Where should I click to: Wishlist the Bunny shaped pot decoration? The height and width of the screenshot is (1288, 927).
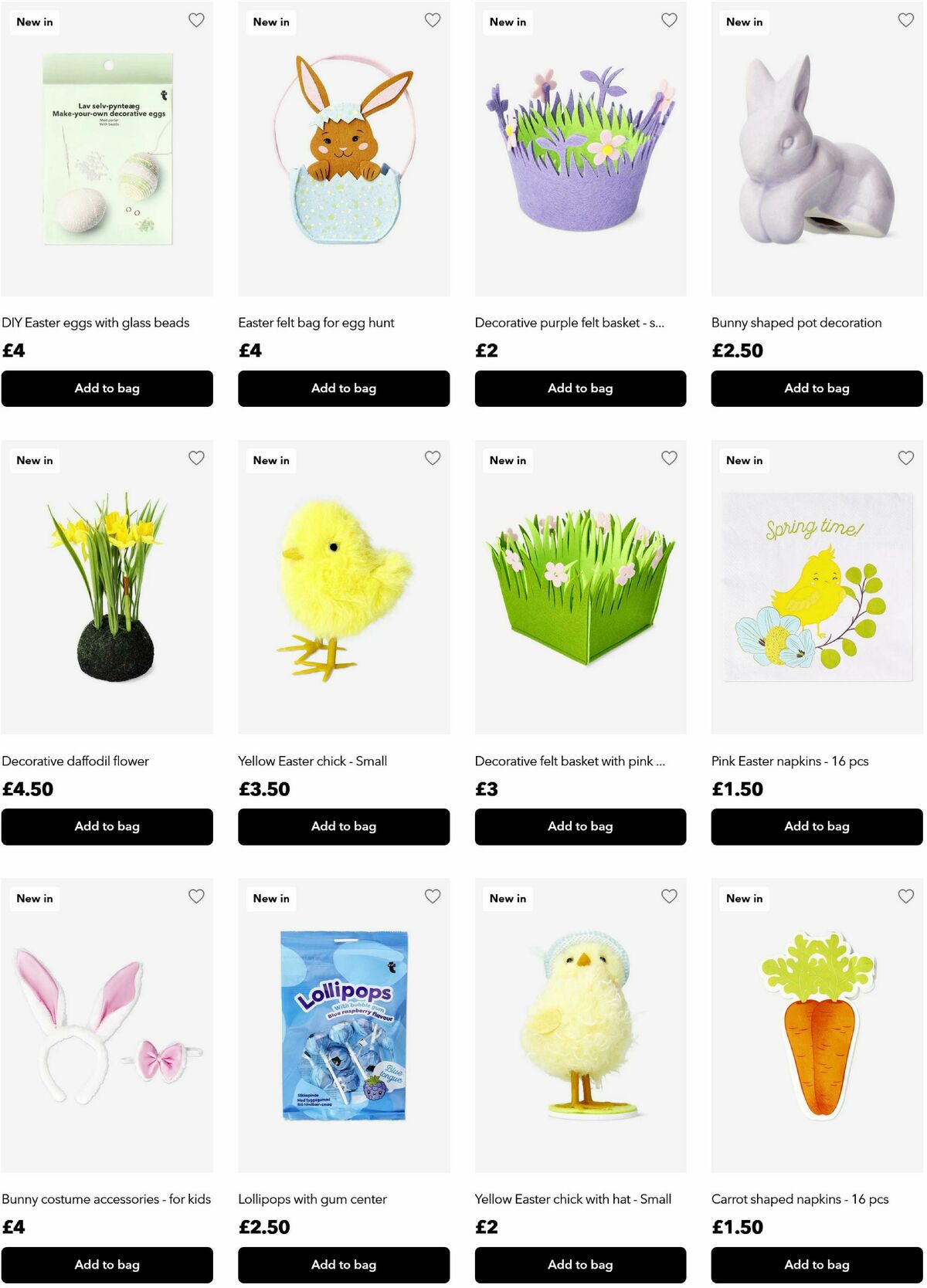pyautogui.click(x=905, y=20)
